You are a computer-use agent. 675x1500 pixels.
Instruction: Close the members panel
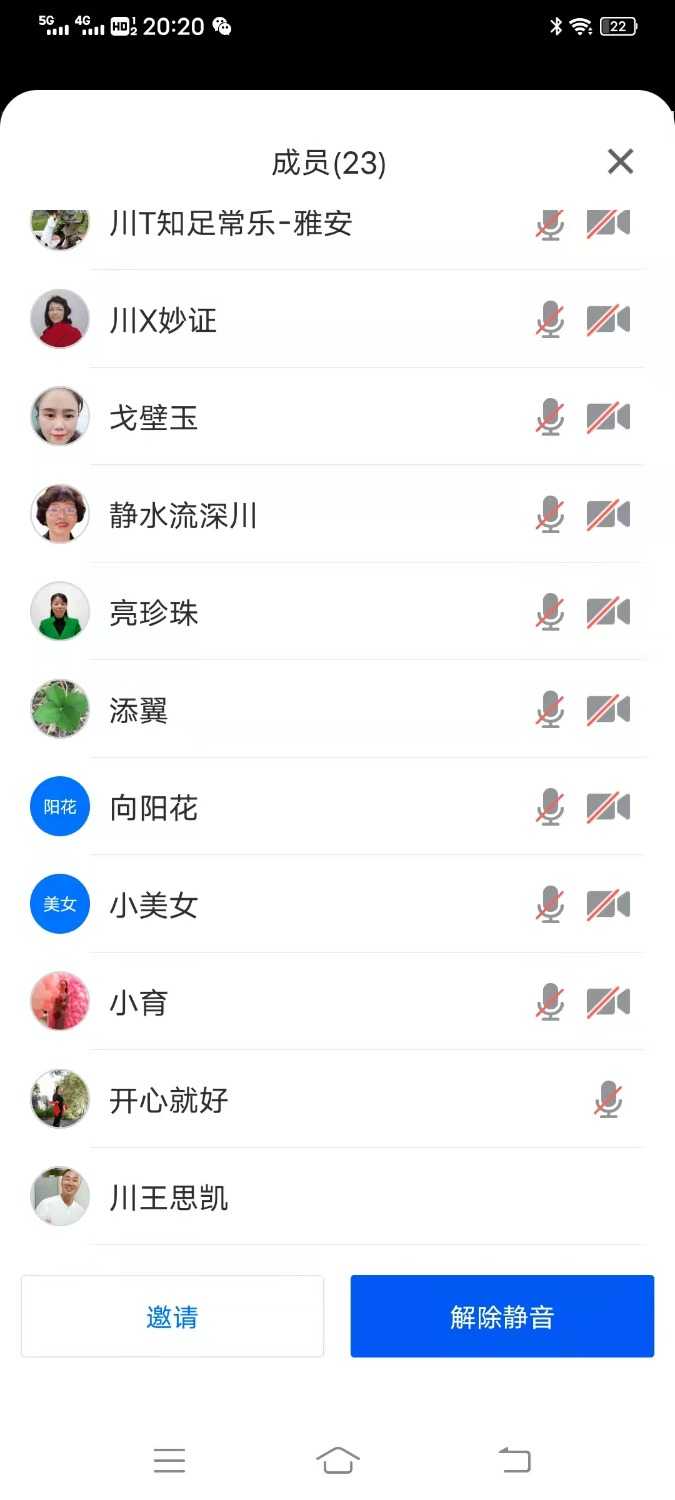(x=620, y=161)
